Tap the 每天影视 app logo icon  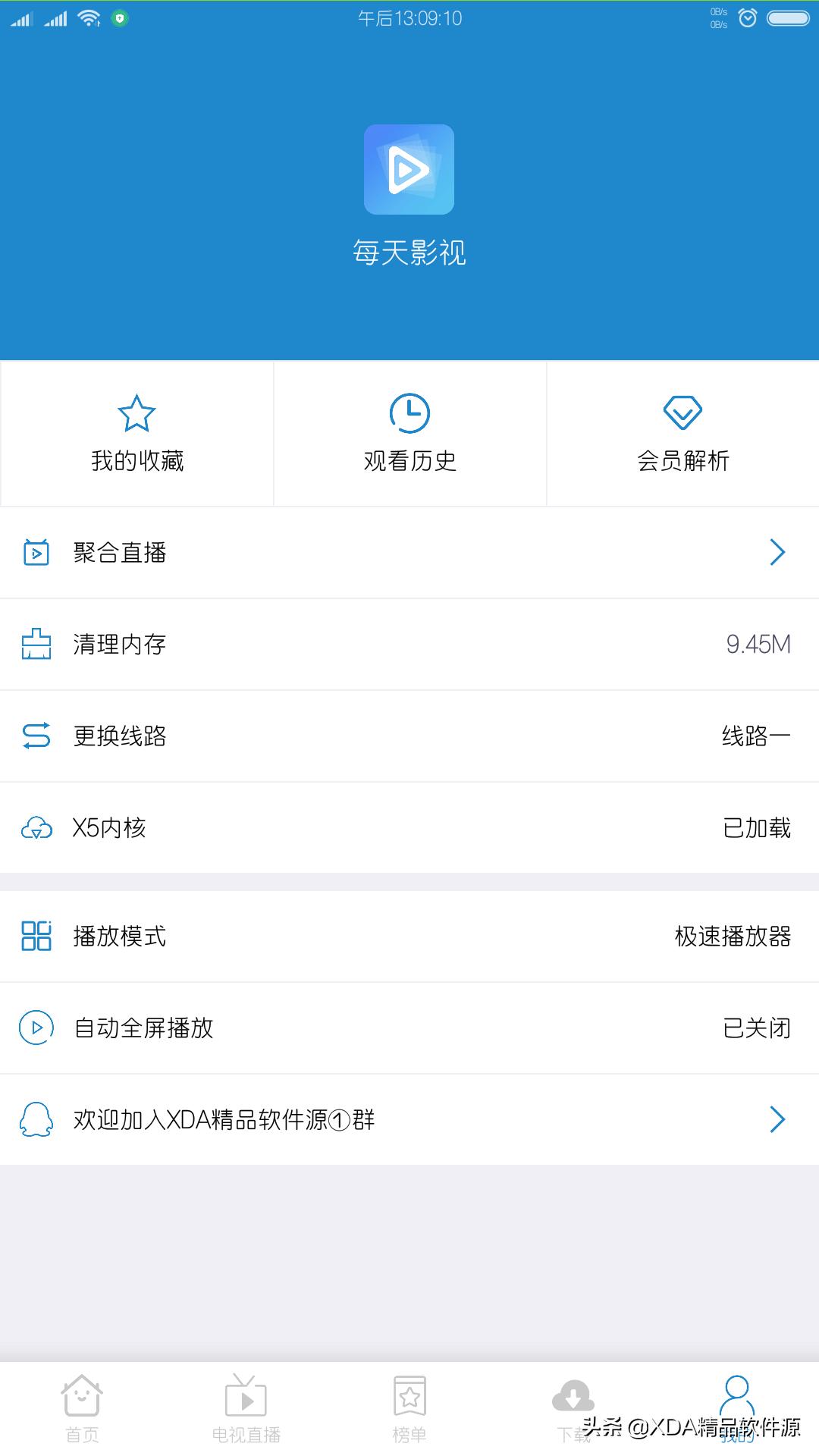(x=408, y=170)
